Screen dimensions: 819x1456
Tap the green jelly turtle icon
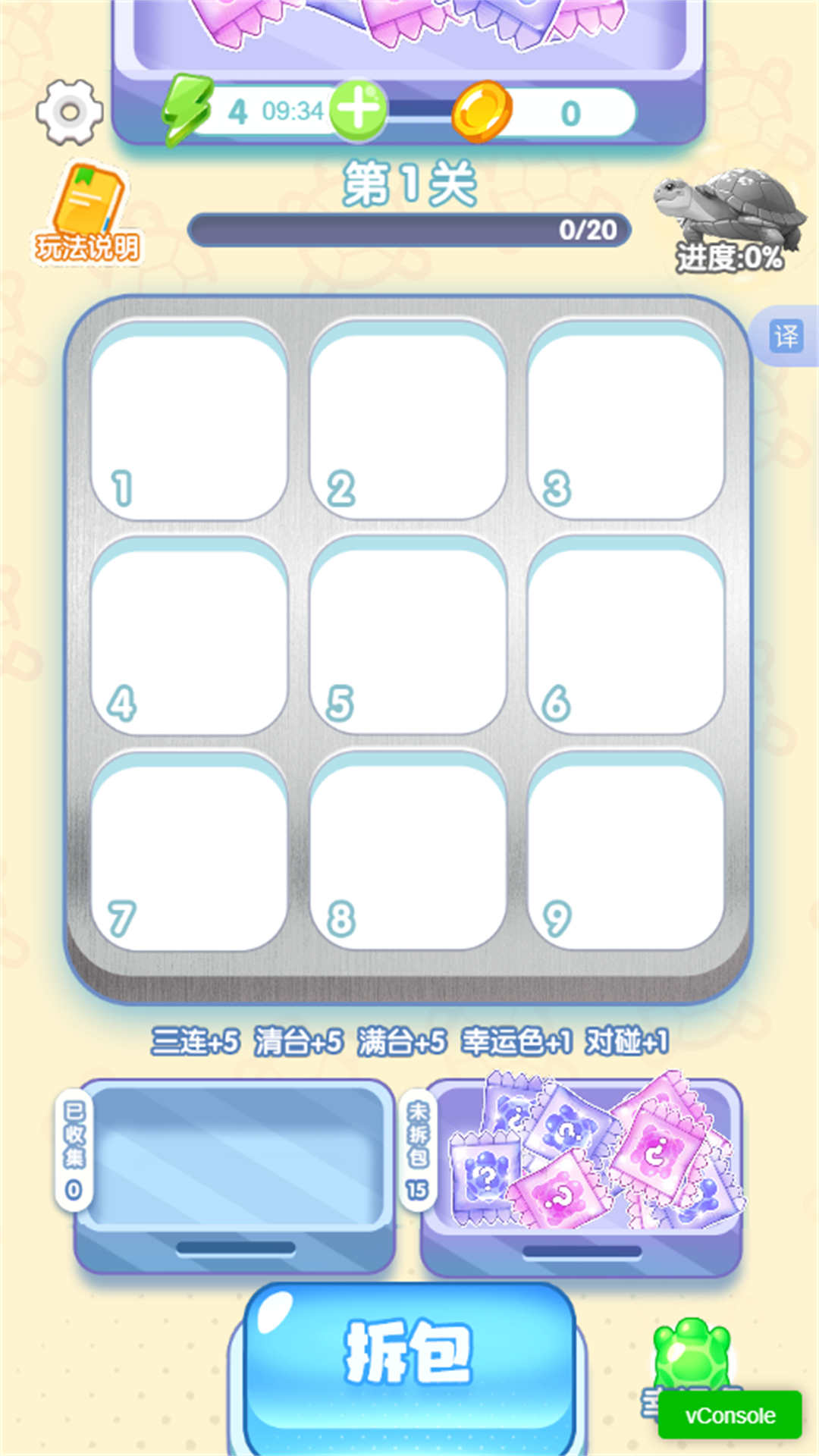(693, 1355)
